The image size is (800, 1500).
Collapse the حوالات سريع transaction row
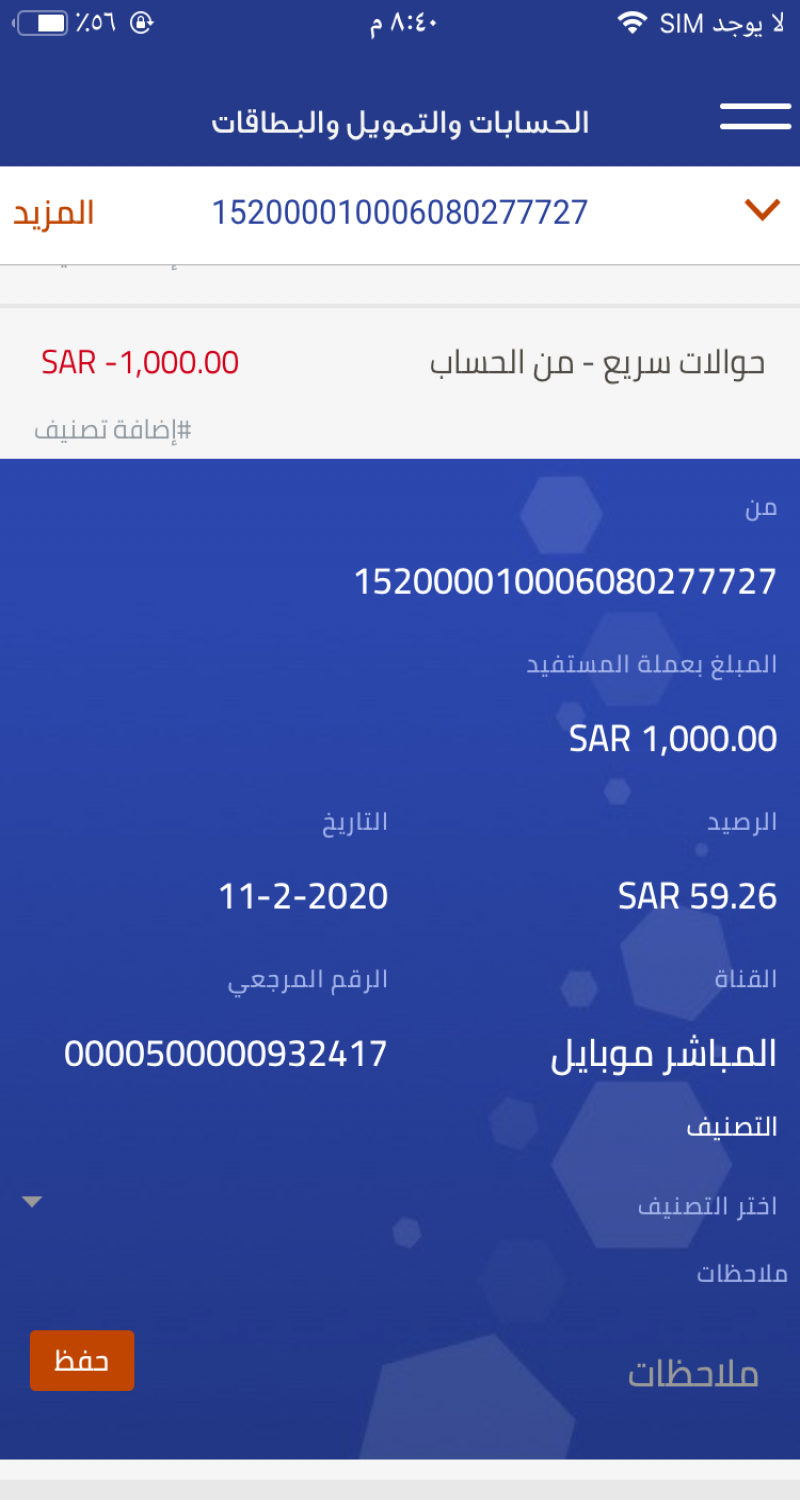(x=400, y=363)
